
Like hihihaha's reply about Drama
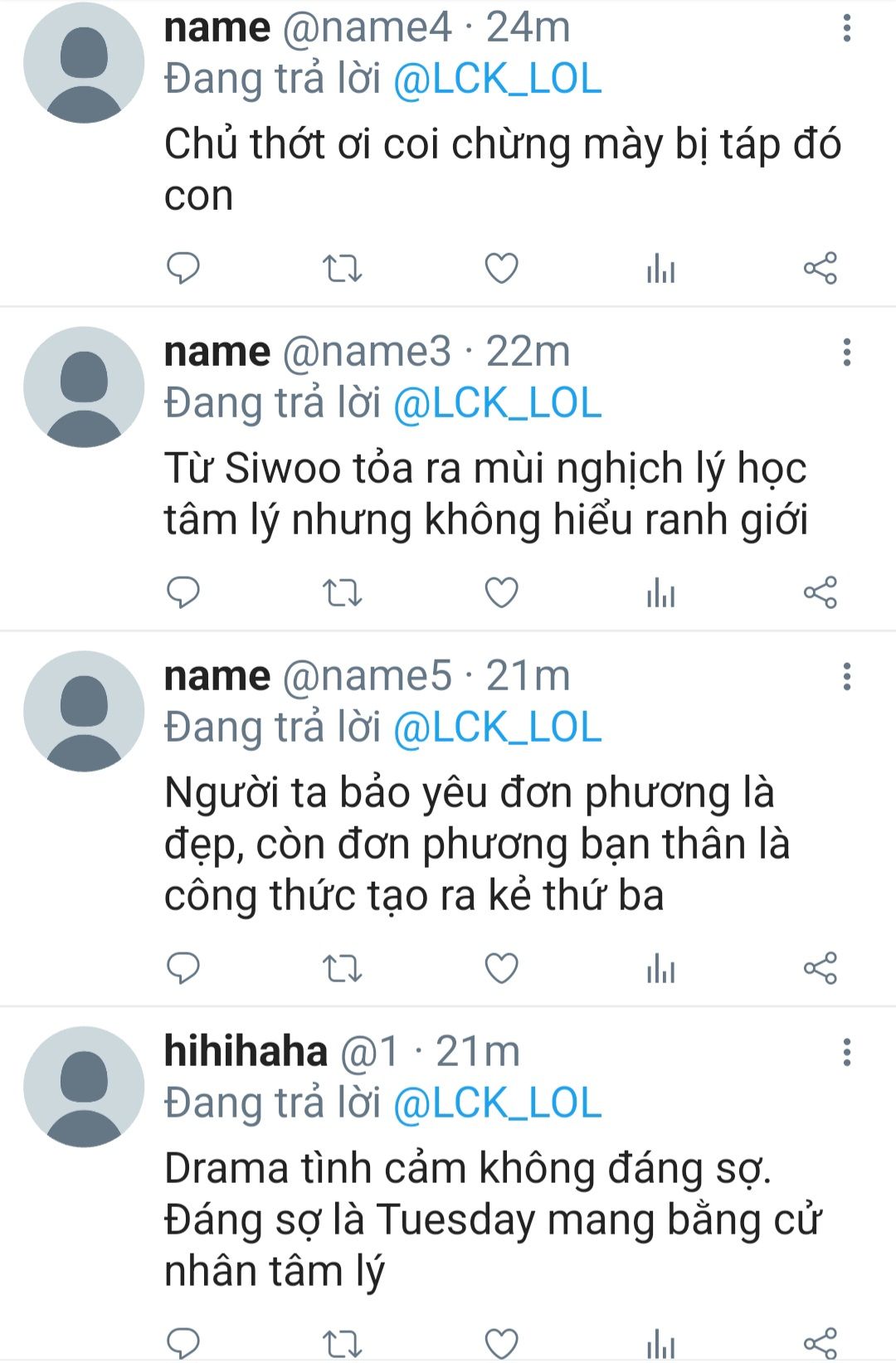501,1343
